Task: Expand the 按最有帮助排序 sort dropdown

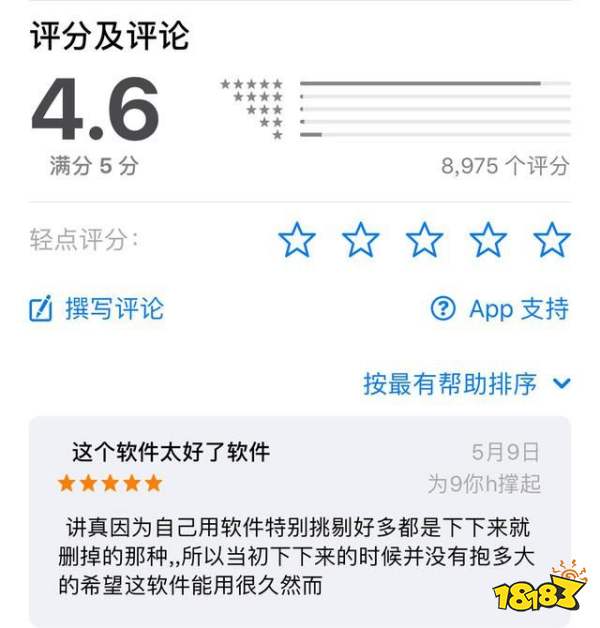Action: [466, 383]
